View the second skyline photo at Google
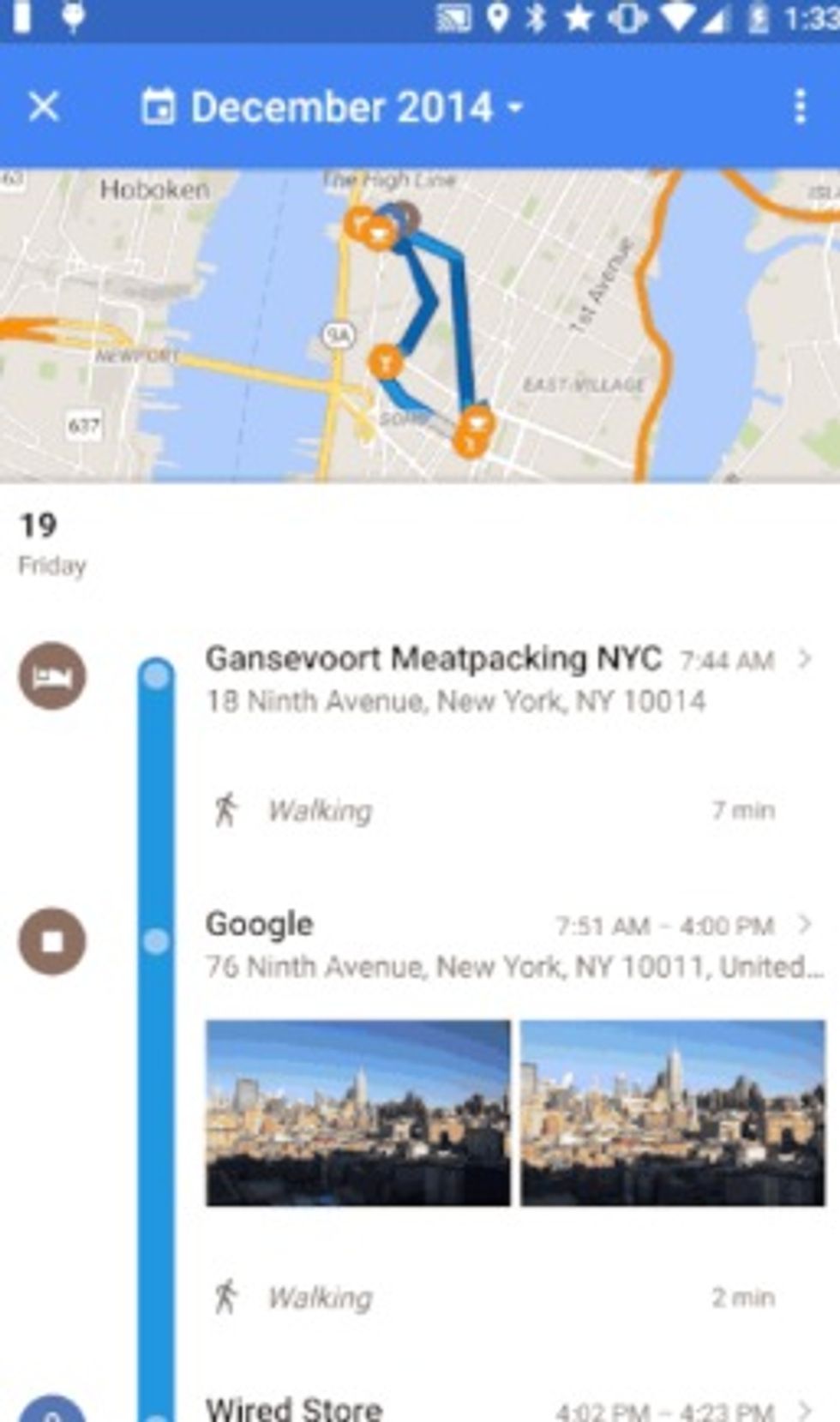The width and height of the screenshot is (840, 1422). tap(673, 1113)
